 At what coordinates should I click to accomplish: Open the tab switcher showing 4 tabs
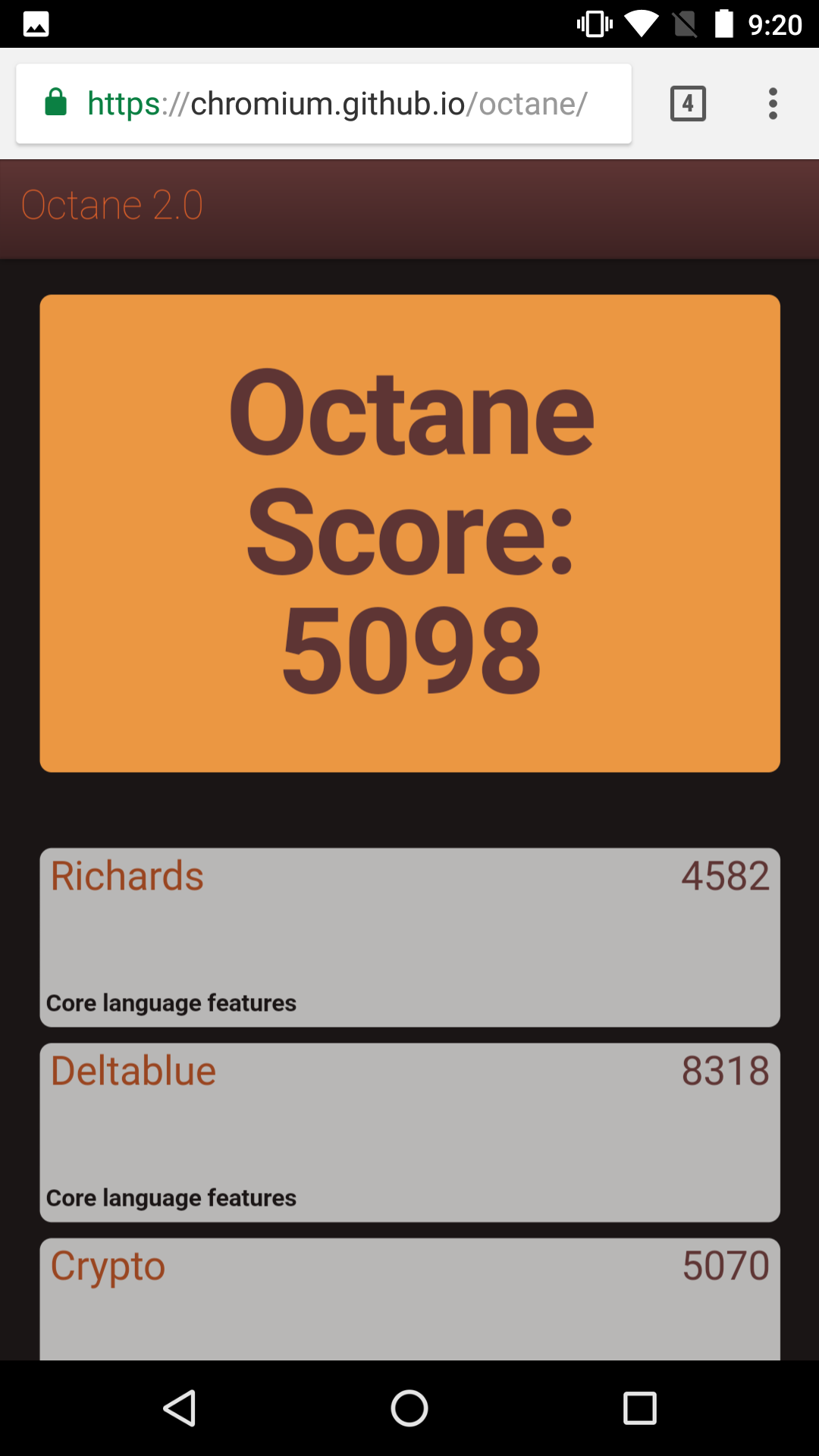click(687, 103)
